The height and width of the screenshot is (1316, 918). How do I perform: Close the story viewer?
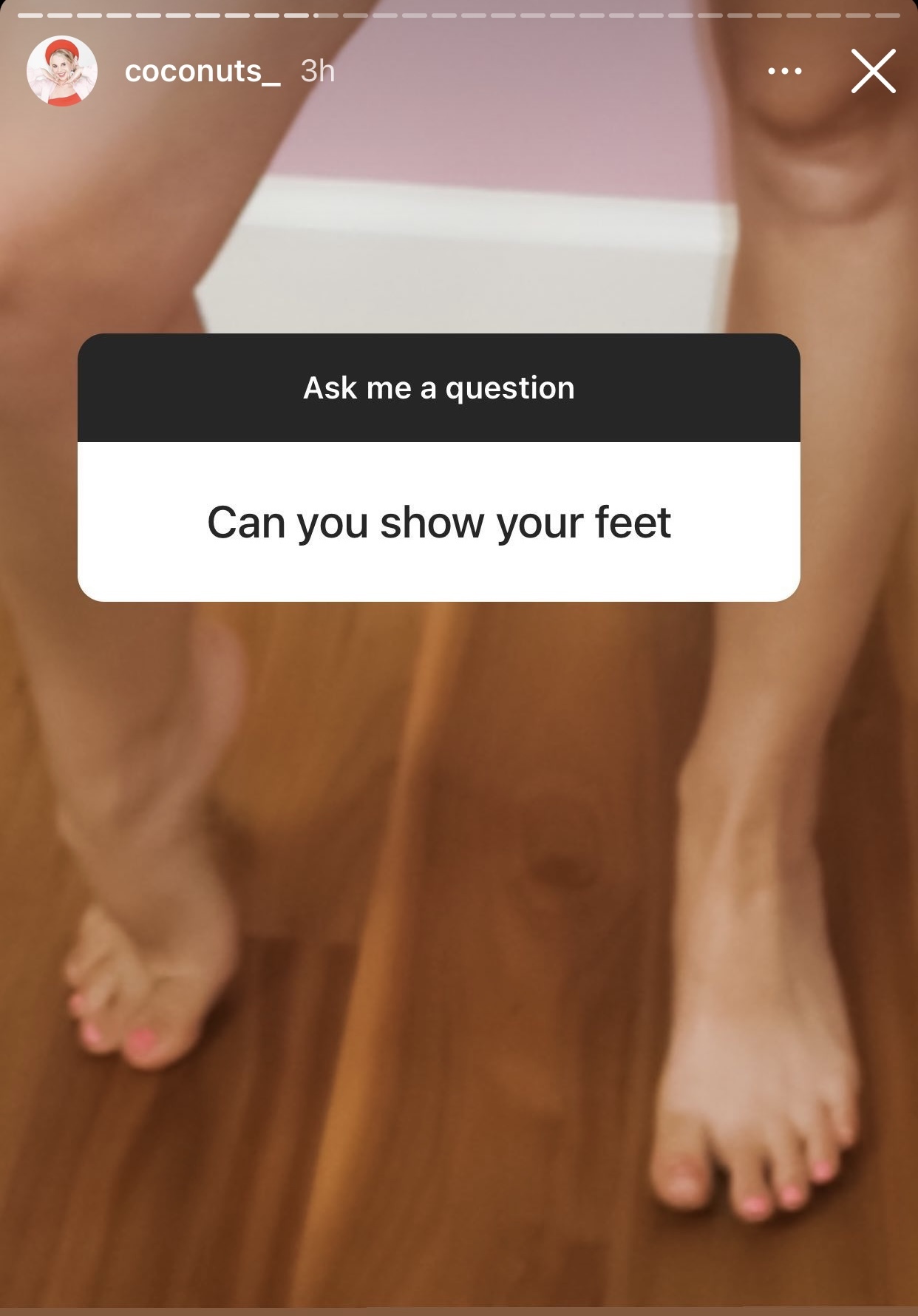click(x=873, y=71)
